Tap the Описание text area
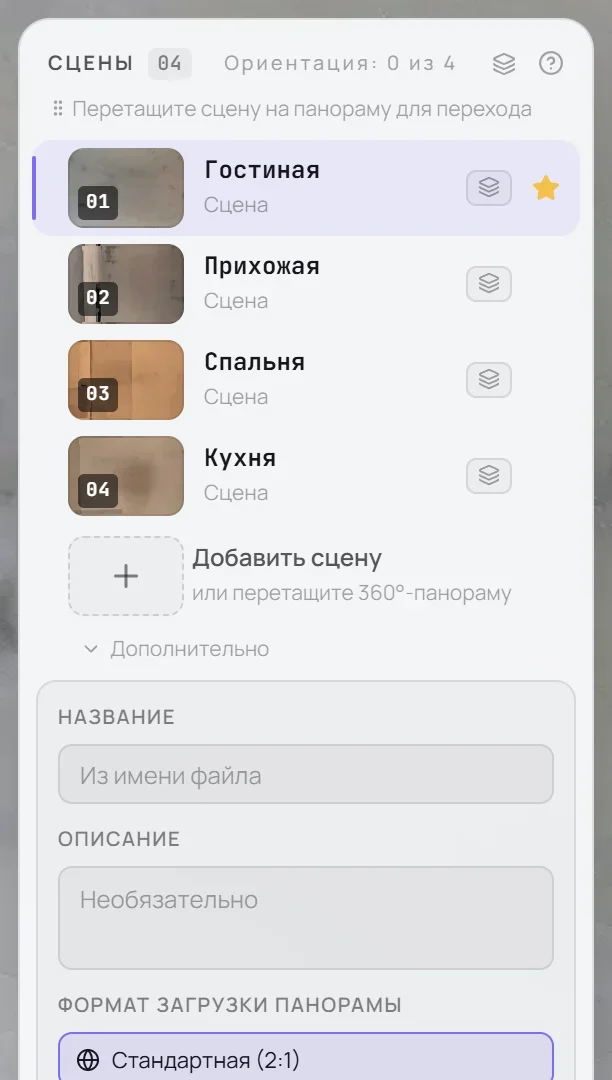Image resolution: width=612 pixels, height=1080 pixels. point(306,918)
